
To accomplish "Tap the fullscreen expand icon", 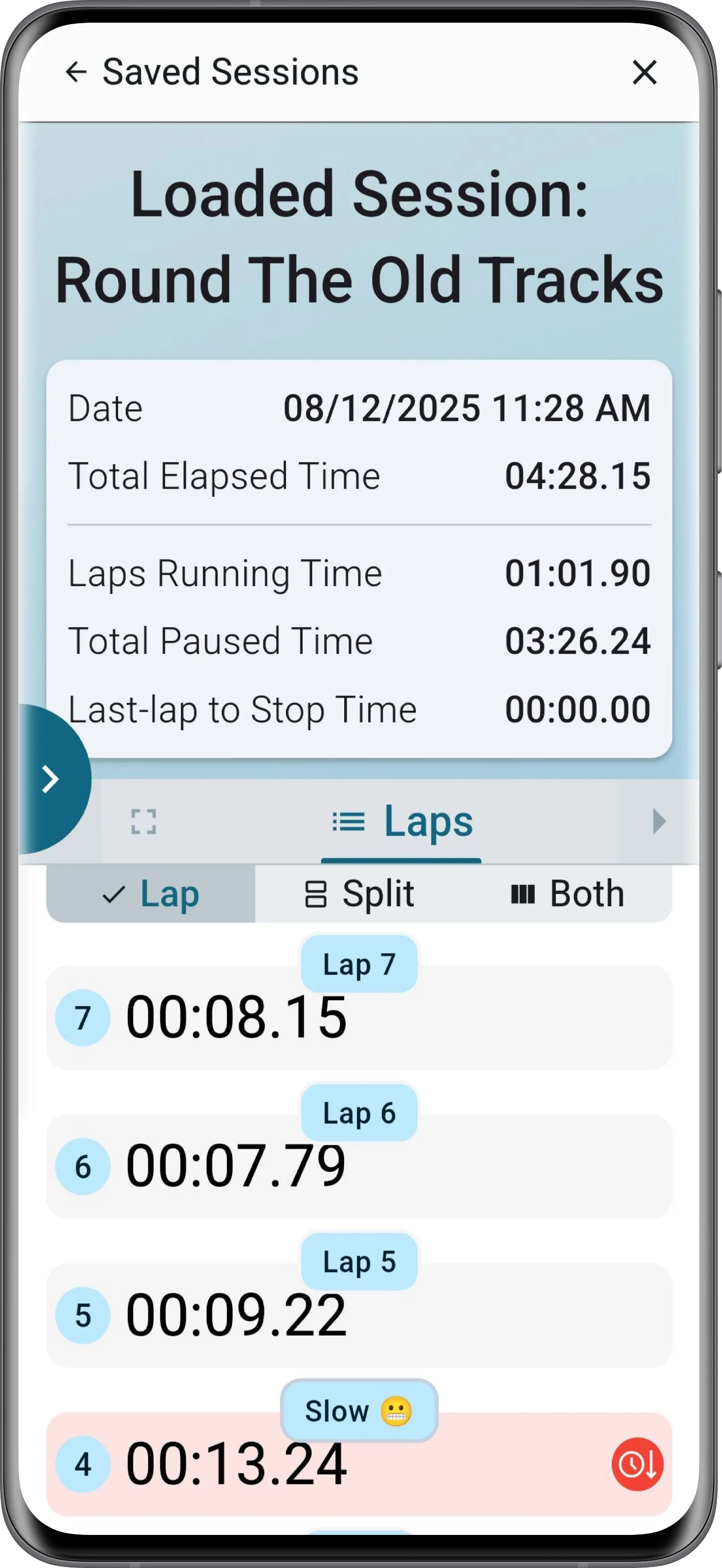I will [x=144, y=822].
